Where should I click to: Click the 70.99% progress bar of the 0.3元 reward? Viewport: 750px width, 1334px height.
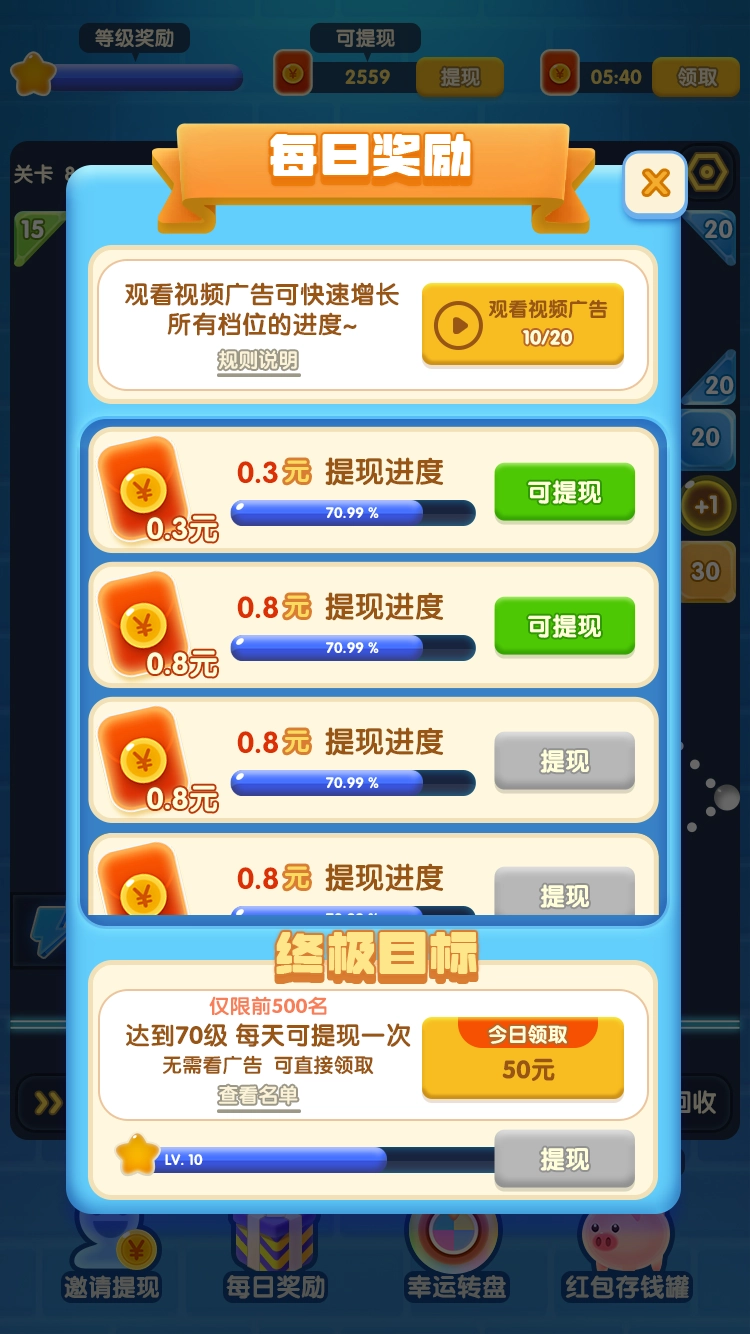[352, 512]
